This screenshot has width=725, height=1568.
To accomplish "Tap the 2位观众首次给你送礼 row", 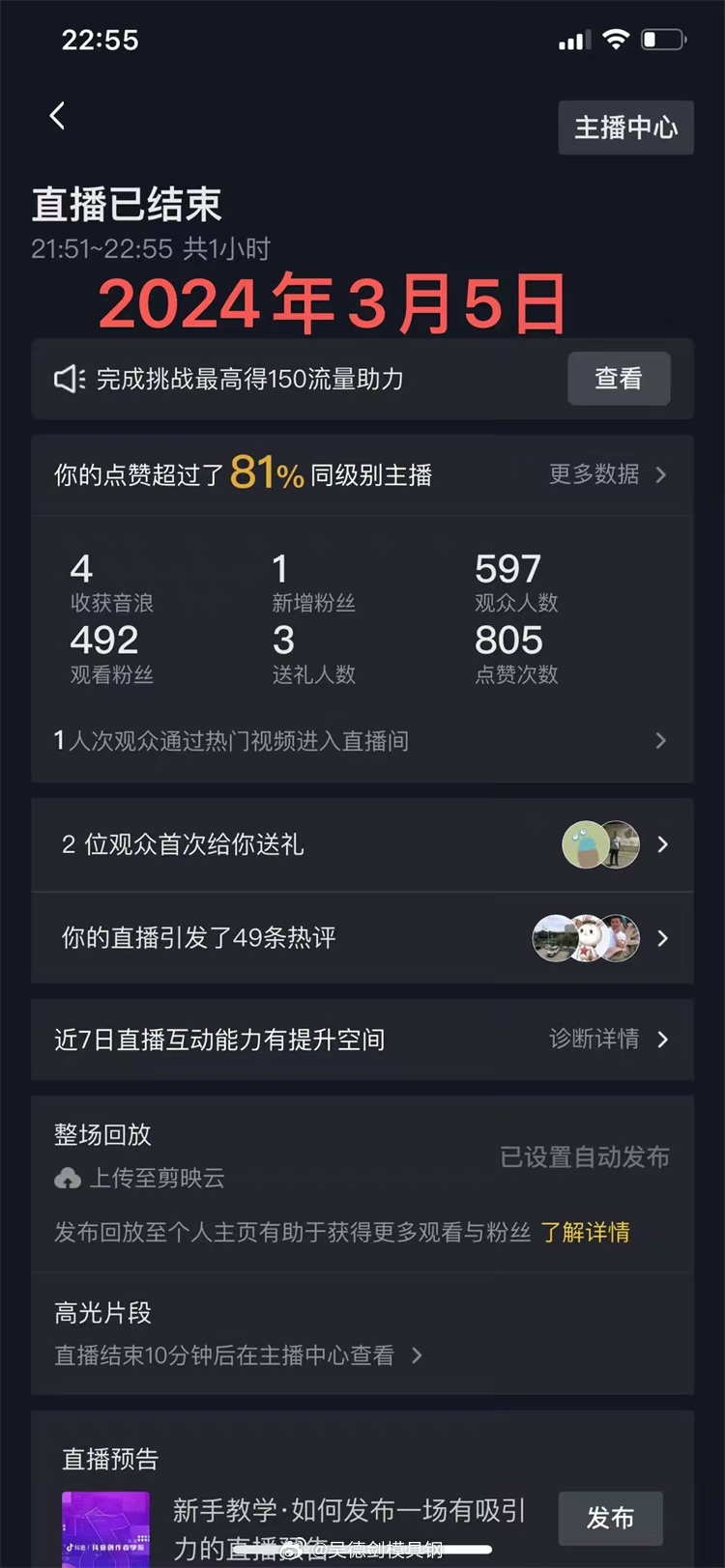I will tap(290, 844).
